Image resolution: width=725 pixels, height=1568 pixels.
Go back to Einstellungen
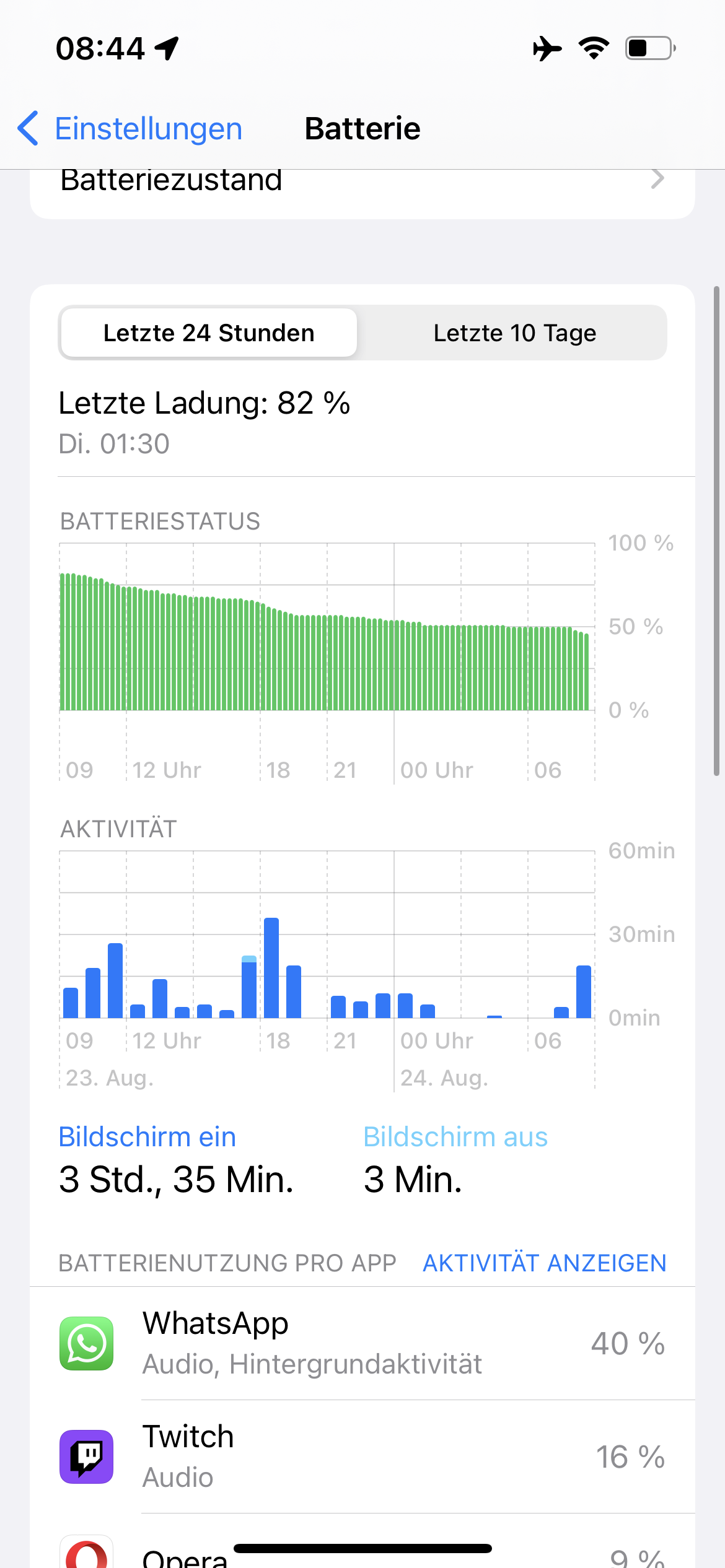(130, 129)
